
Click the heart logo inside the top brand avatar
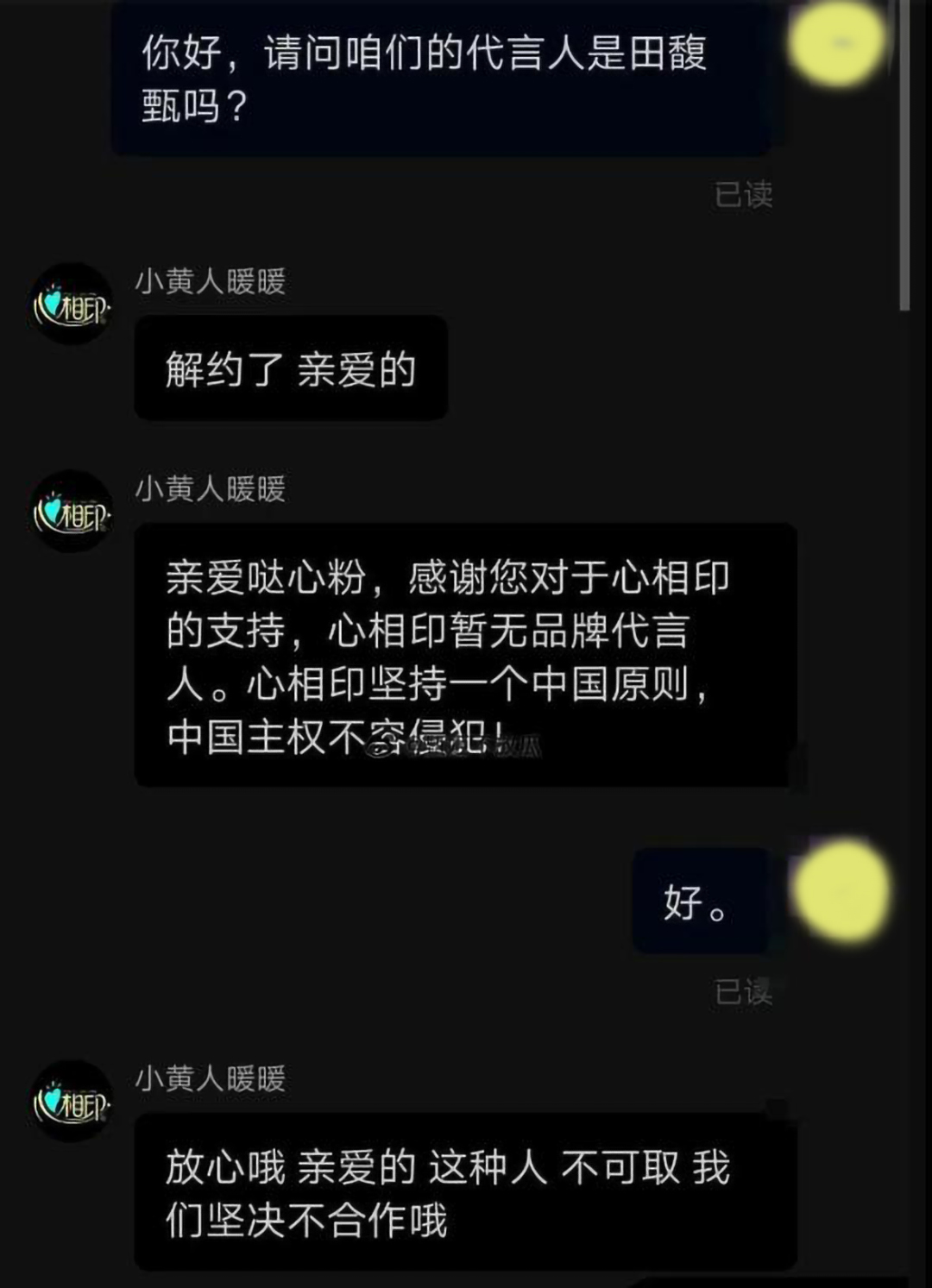point(54,304)
